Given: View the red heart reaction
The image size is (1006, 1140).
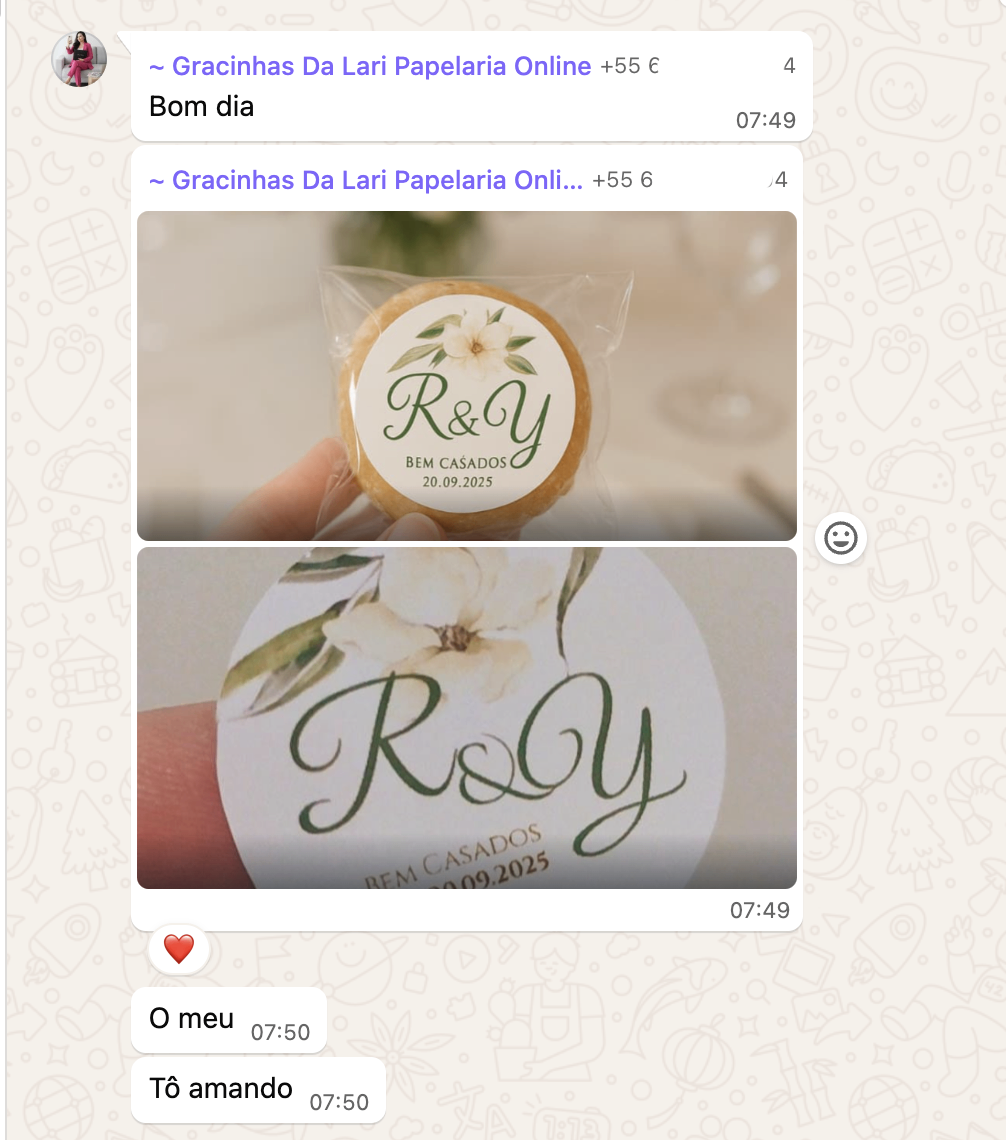Looking at the screenshot, I should click(x=178, y=948).
